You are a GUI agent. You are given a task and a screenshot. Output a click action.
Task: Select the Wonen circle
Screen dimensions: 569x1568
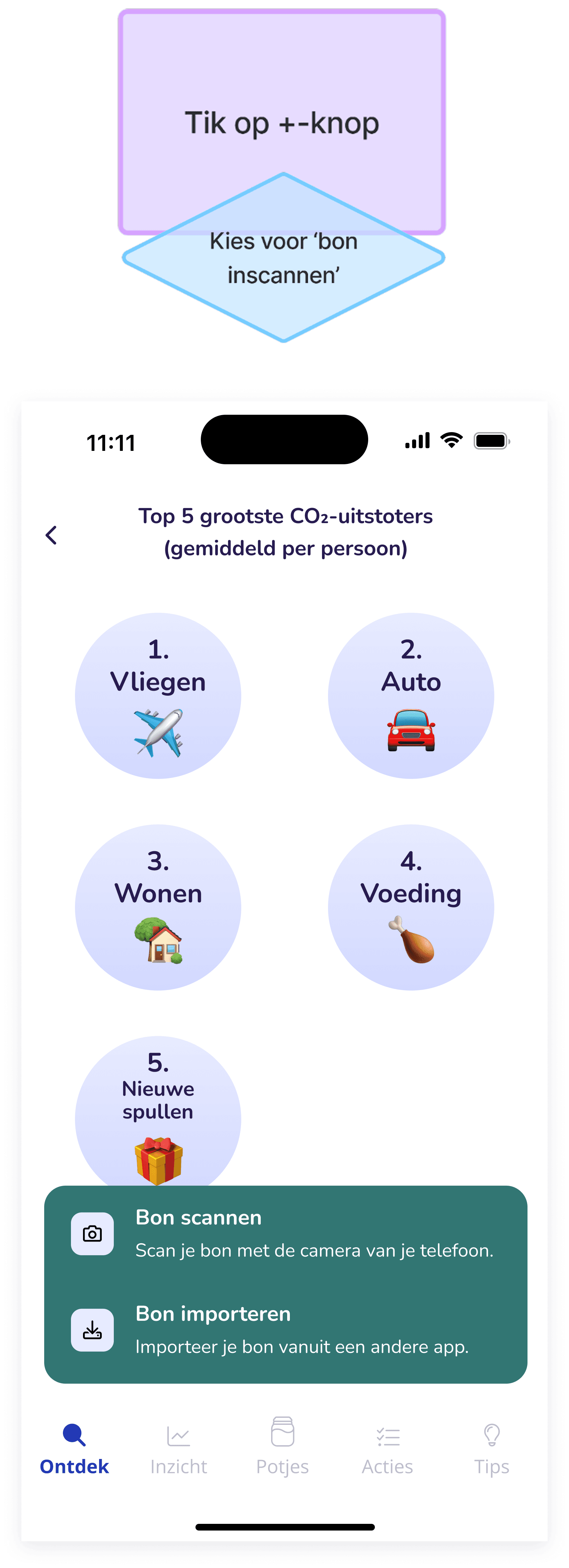pyautogui.click(x=158, y=907)
